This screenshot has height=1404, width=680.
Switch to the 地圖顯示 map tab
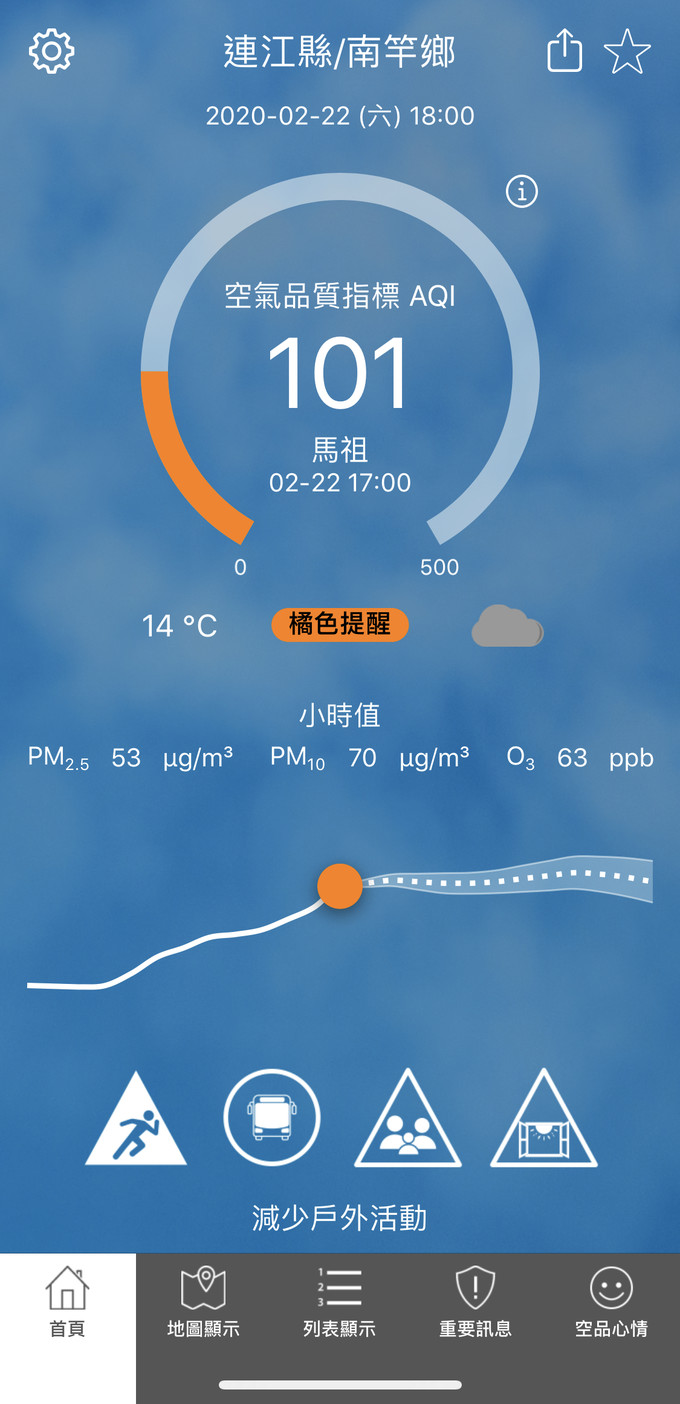[x=203, y=1301]
